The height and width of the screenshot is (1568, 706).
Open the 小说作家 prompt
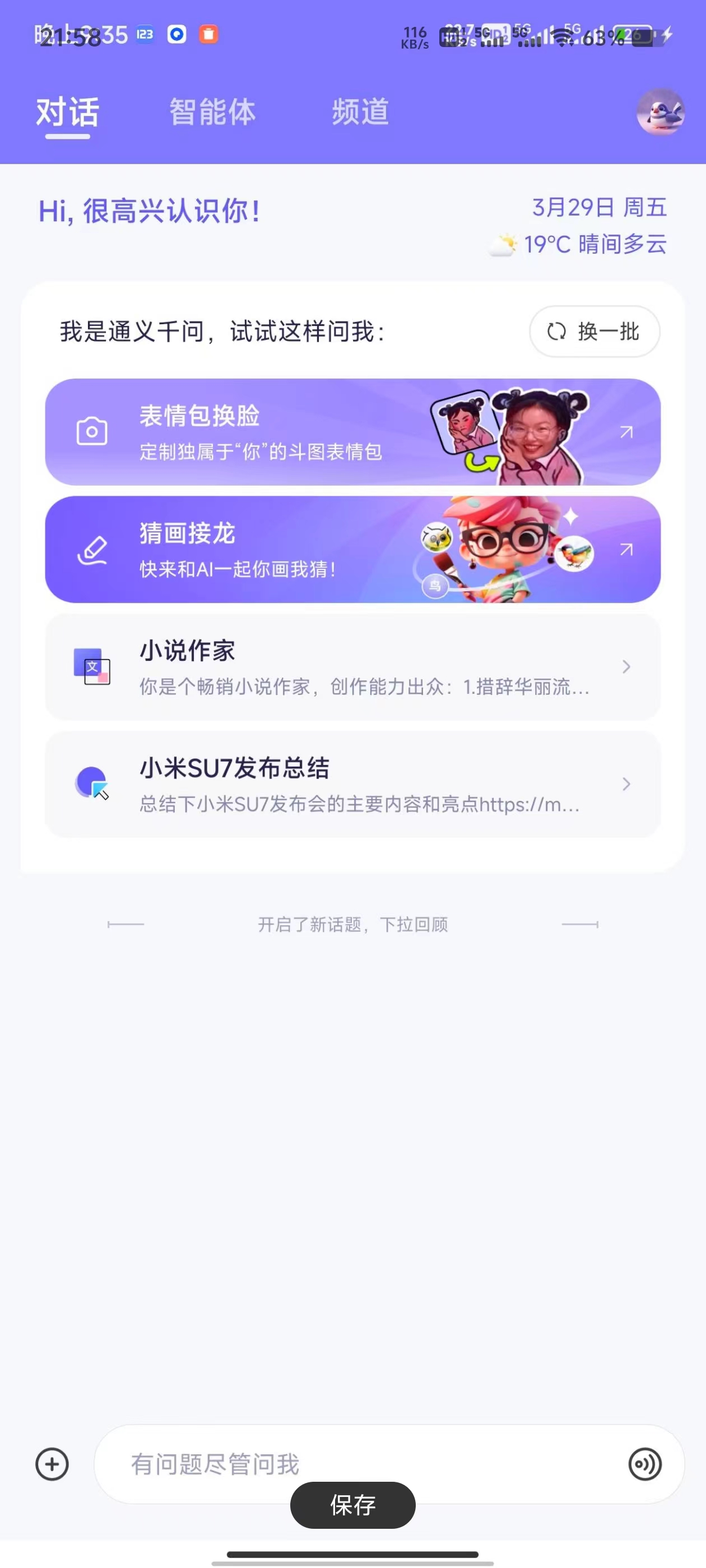tap(352, 667)
